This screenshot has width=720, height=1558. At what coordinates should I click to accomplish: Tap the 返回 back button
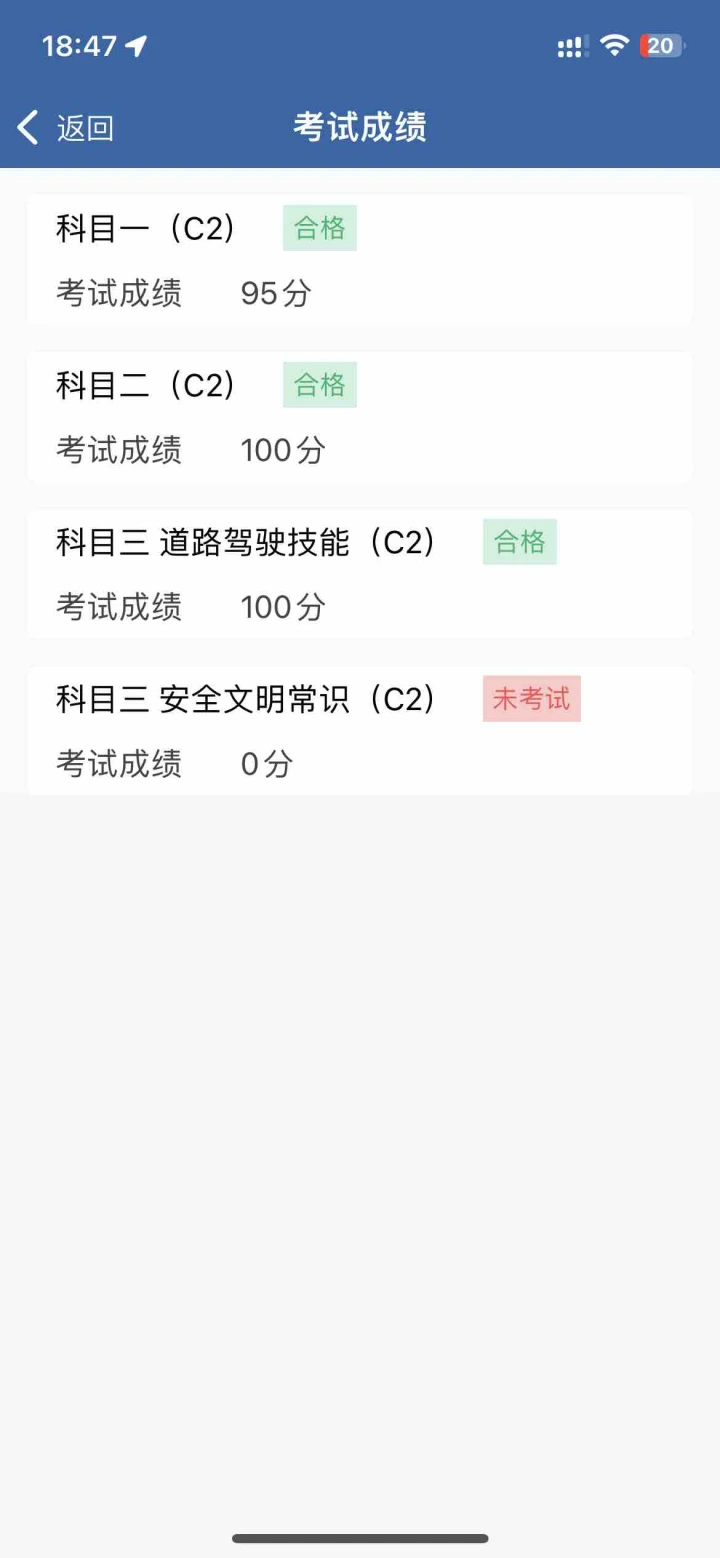pyautogui.click(x=66, y=128)
